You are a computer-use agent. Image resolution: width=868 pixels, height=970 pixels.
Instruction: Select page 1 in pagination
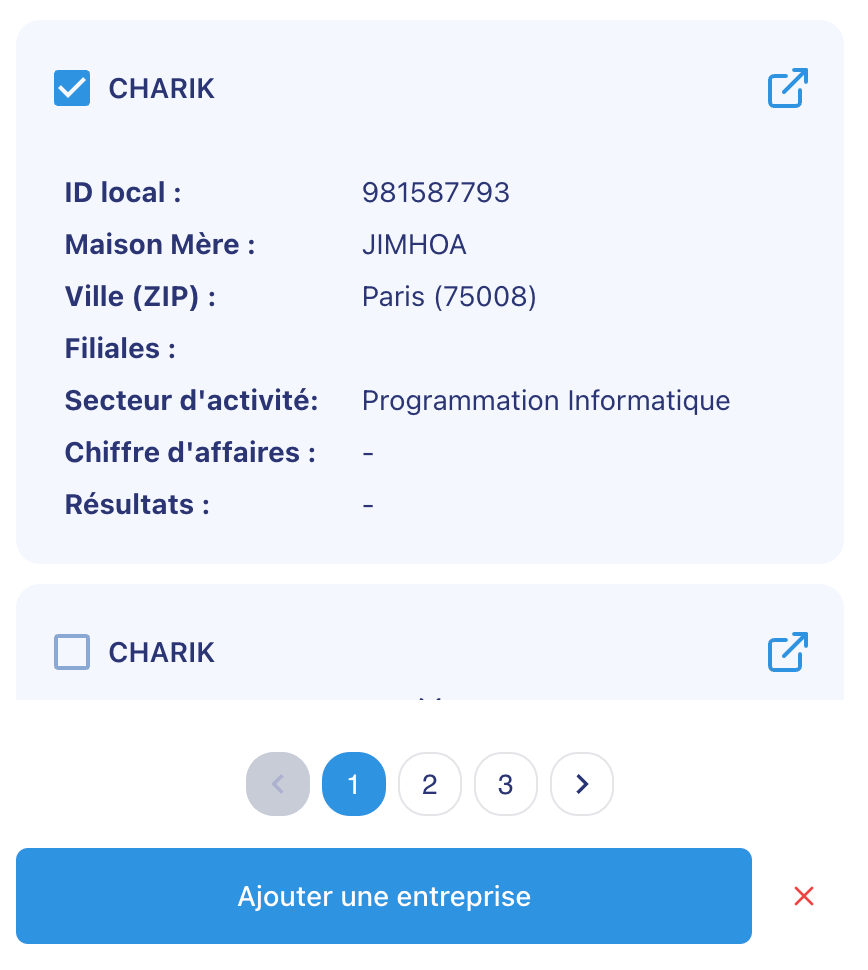click(x=354, y=784)
